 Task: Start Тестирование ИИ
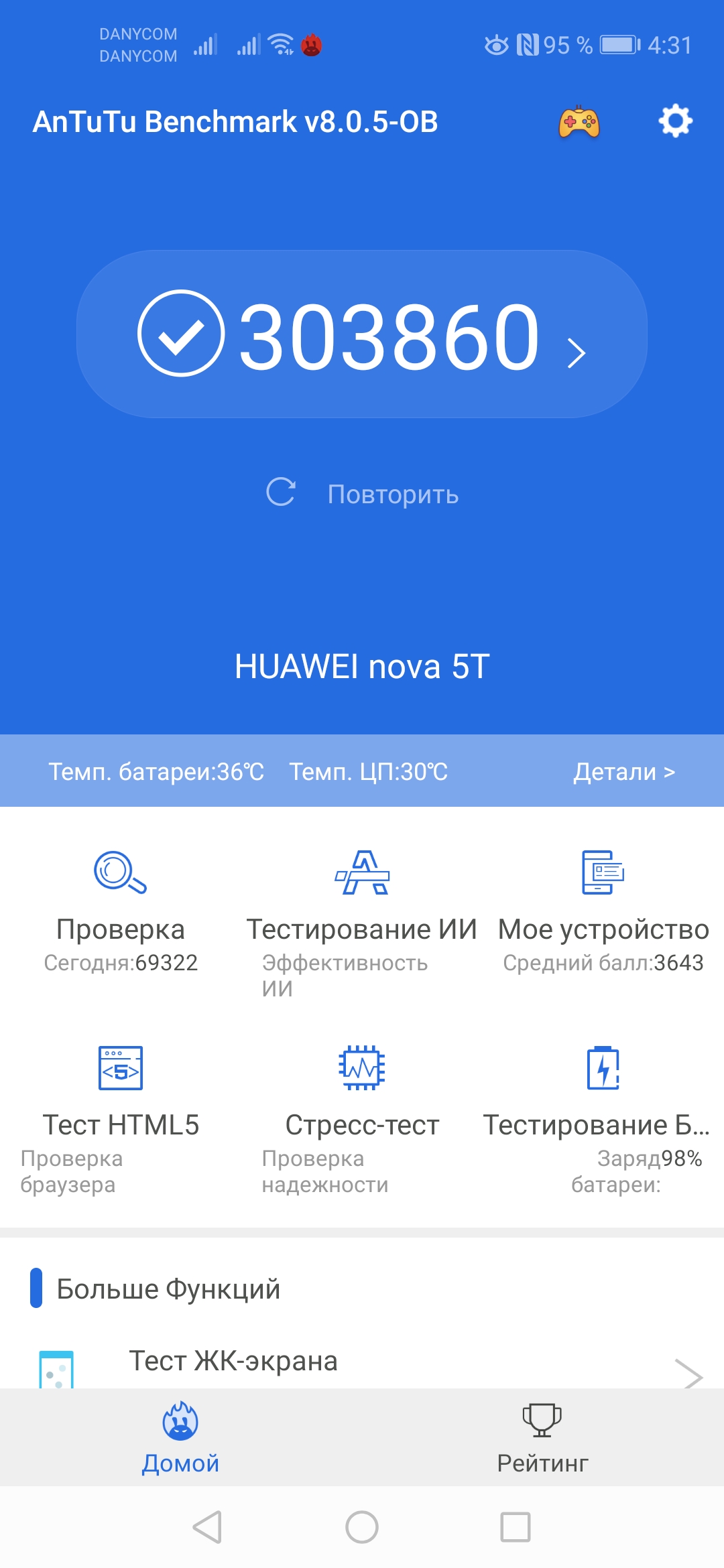(x=362, y=918)
